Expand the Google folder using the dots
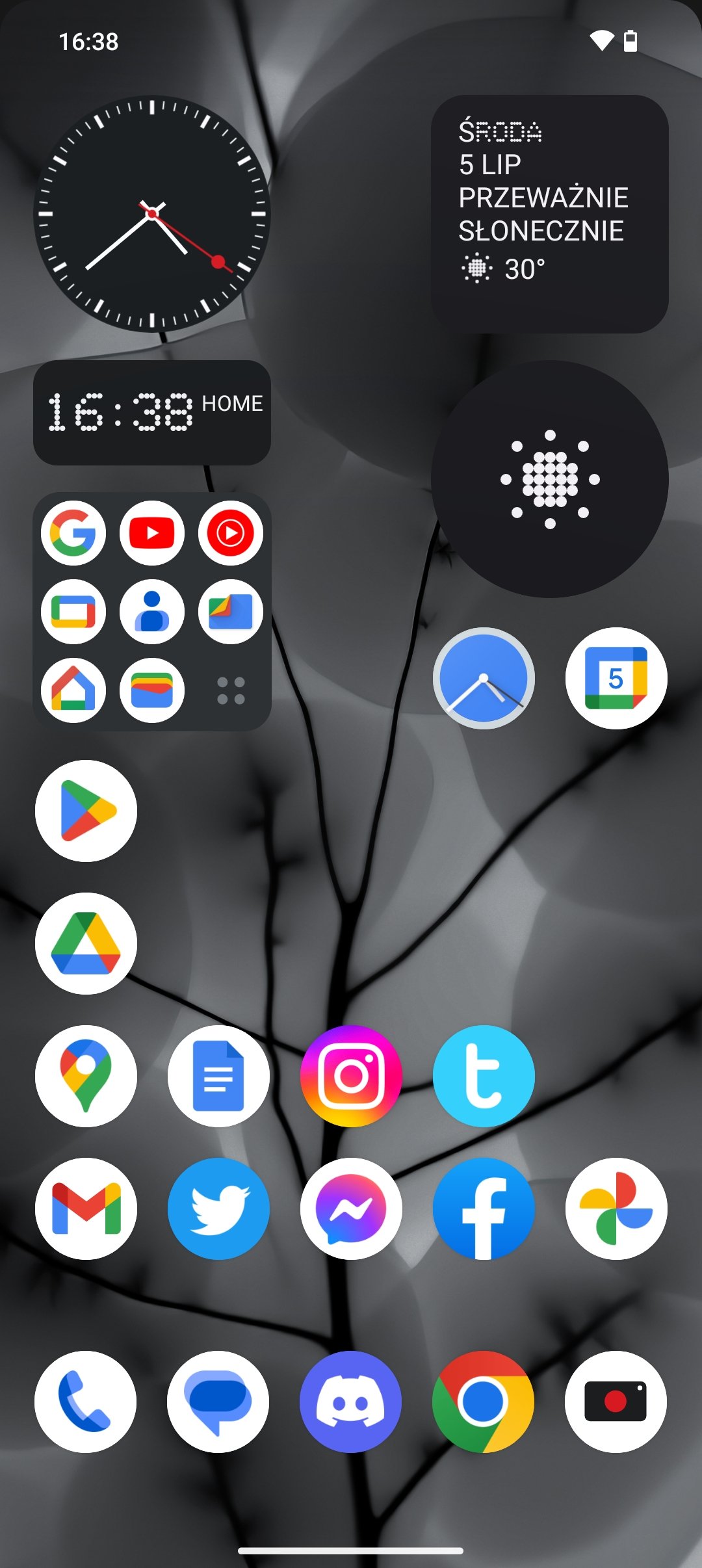 (231, 690)
